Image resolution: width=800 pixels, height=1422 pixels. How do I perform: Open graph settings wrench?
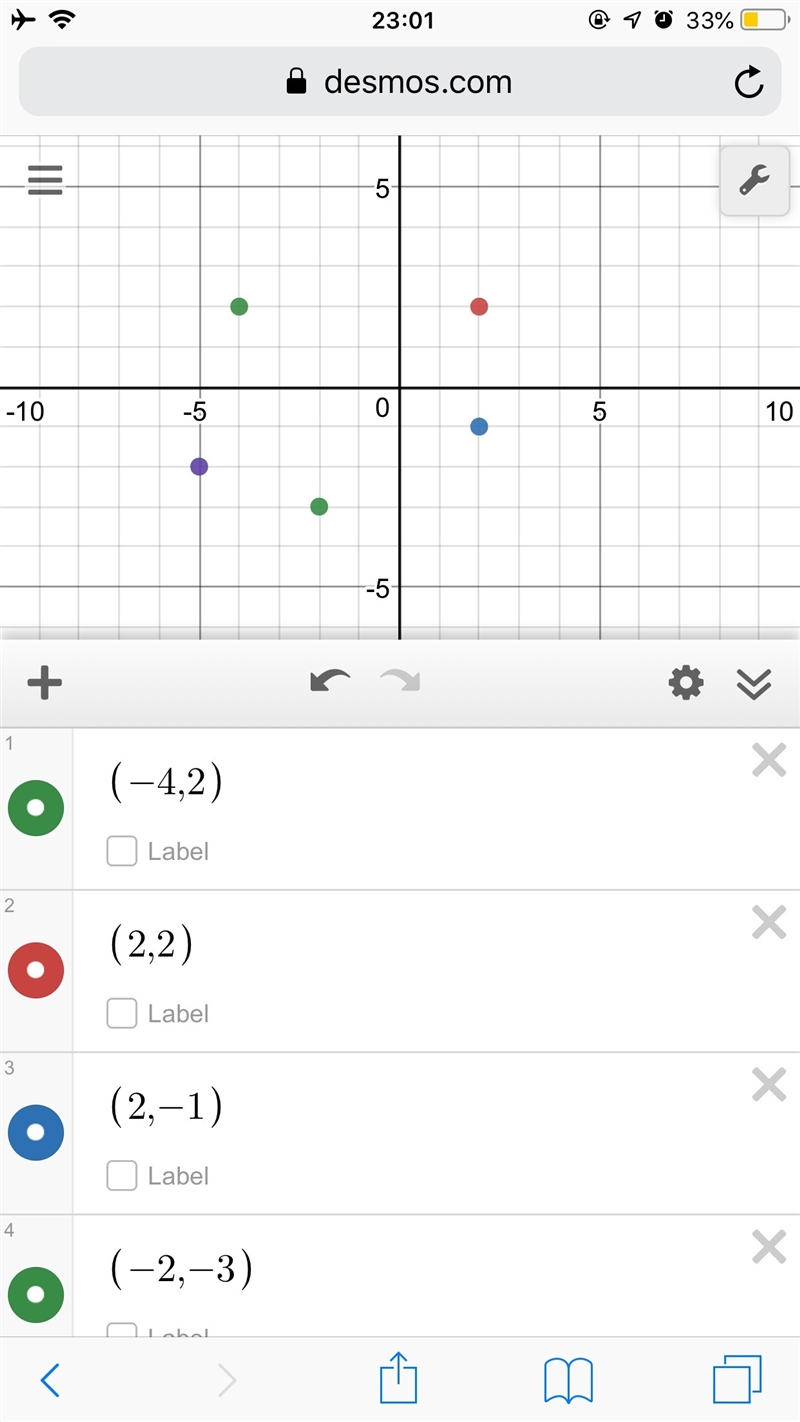point(754,181)
